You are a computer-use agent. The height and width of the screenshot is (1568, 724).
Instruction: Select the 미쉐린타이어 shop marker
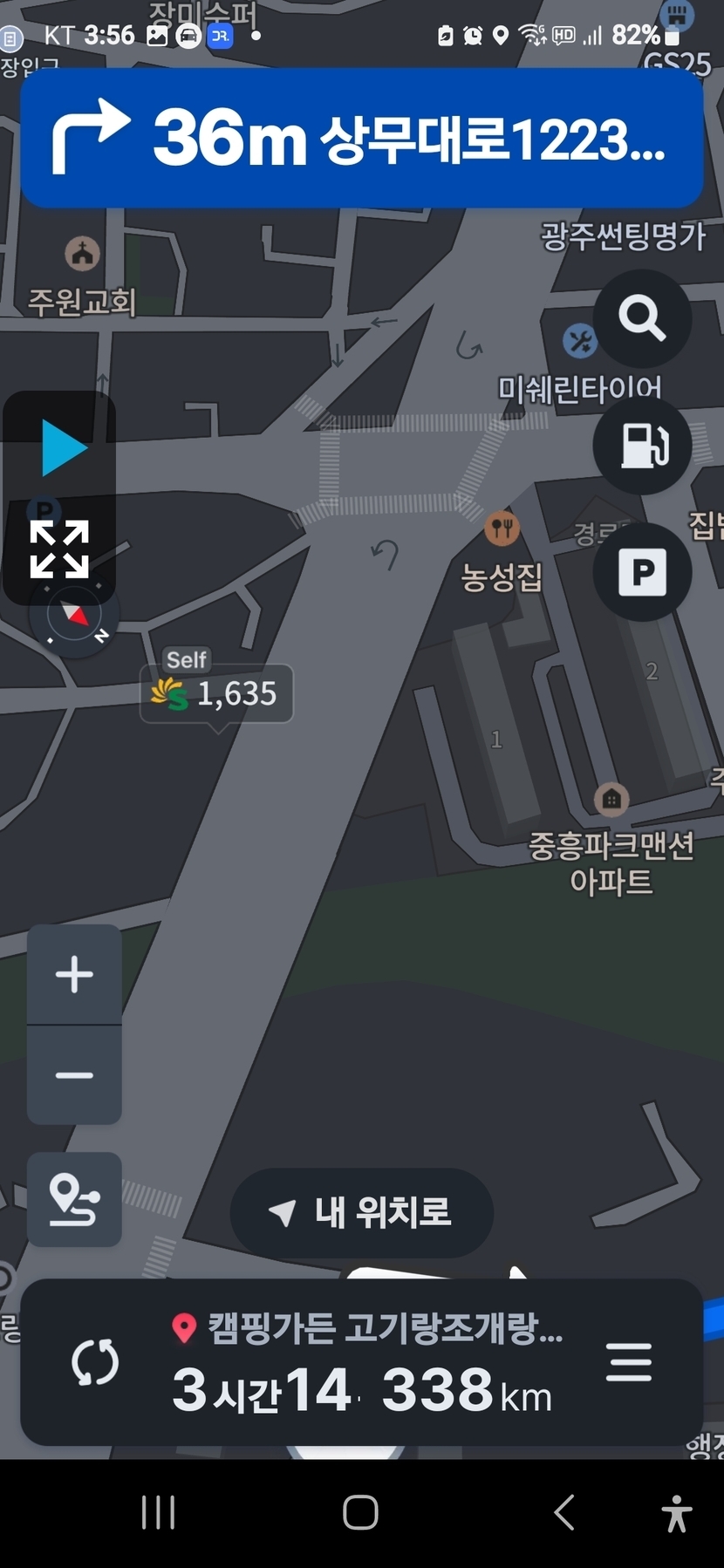(579, 341)
